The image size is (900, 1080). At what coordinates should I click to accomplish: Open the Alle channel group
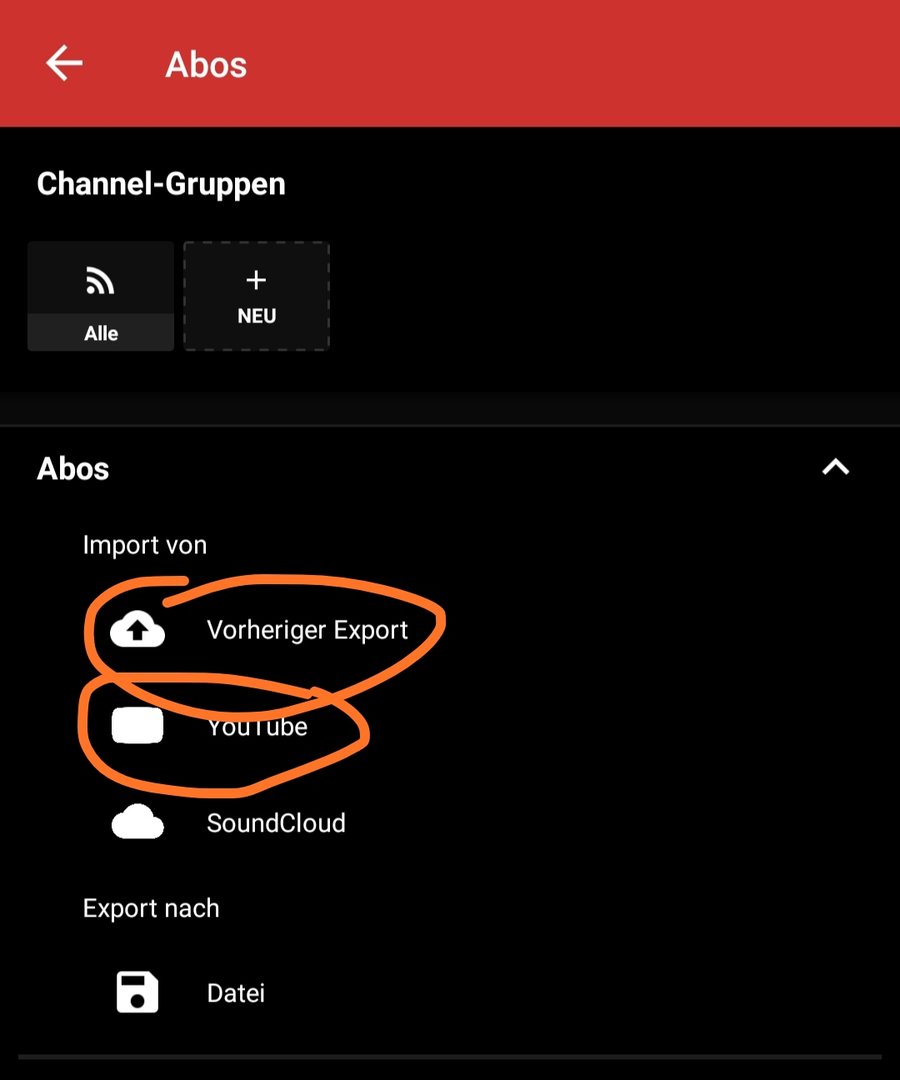(101, 296)
